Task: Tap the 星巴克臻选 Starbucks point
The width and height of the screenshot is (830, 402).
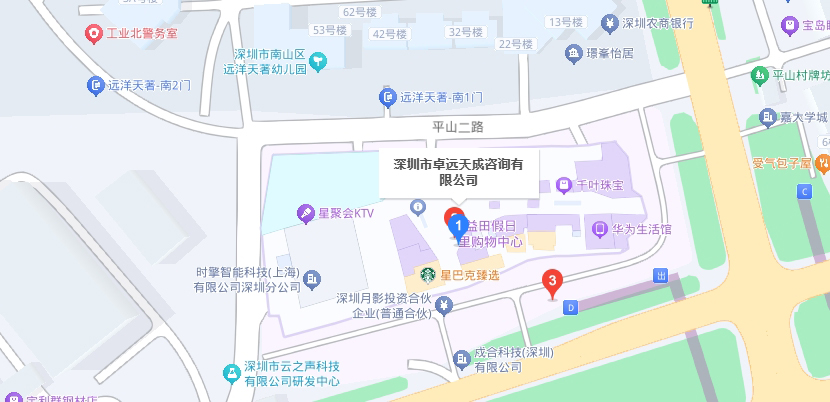Action: click(427, 272)
